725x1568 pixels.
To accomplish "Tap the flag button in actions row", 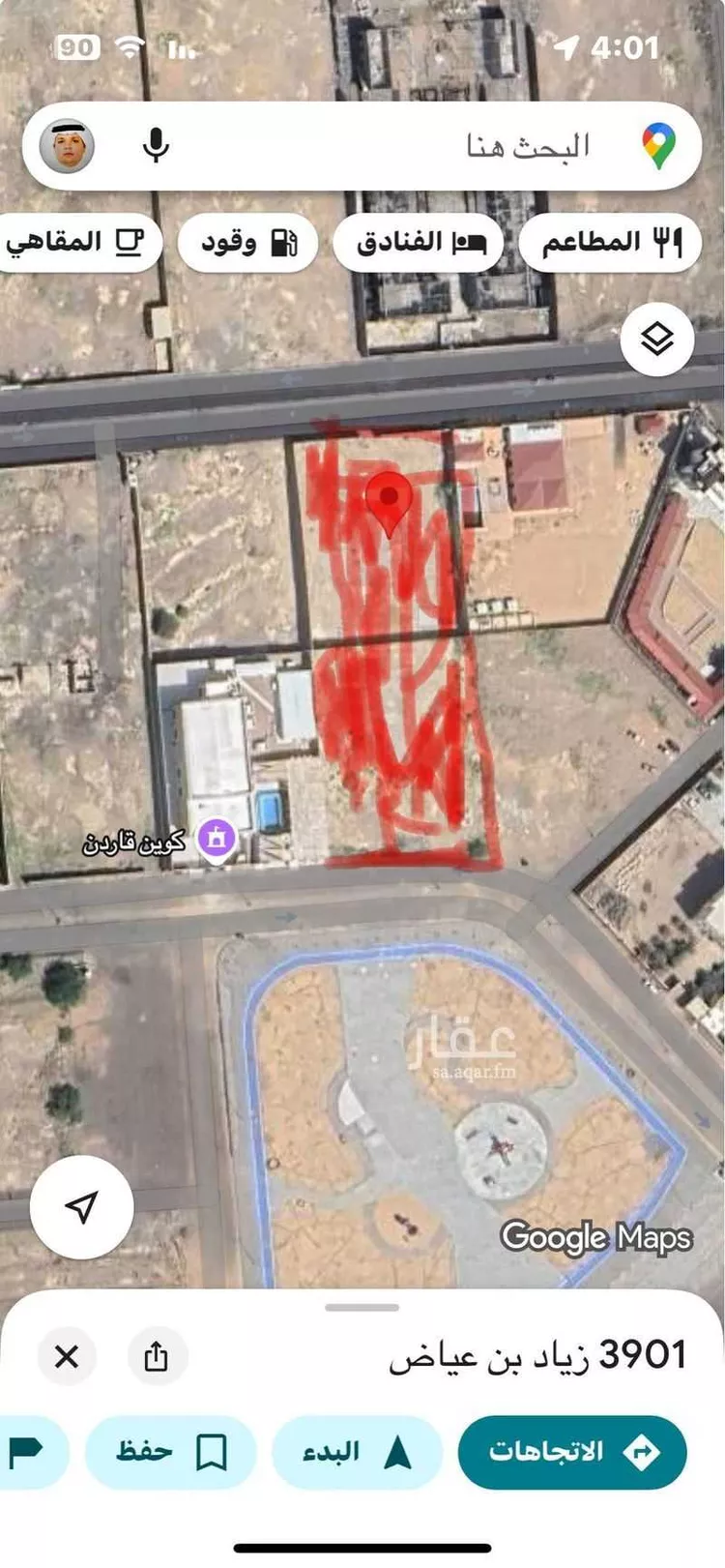I will (27, 1452).
